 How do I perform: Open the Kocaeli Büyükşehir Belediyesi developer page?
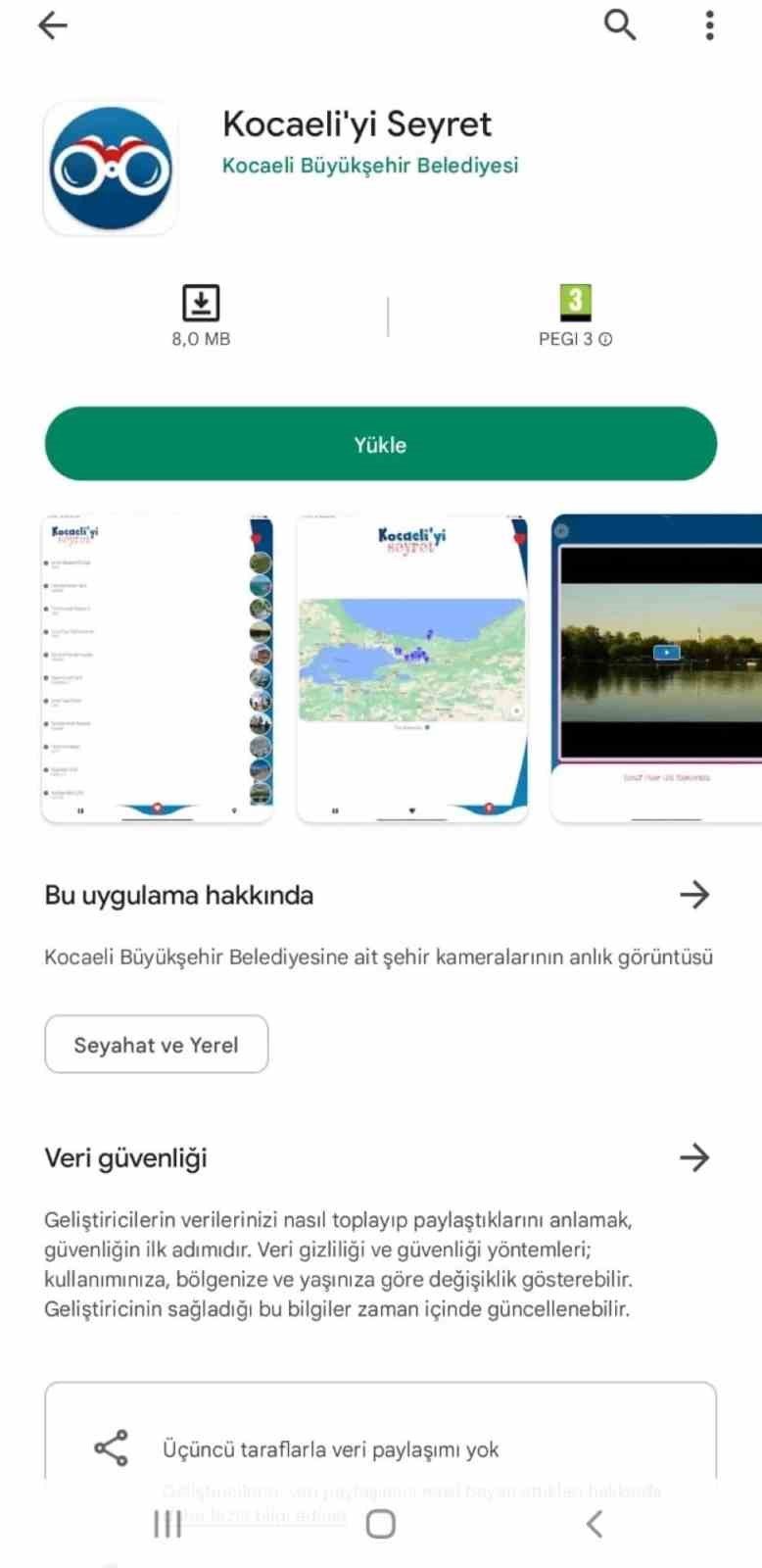pyautogui.click(x=369, y=166)
